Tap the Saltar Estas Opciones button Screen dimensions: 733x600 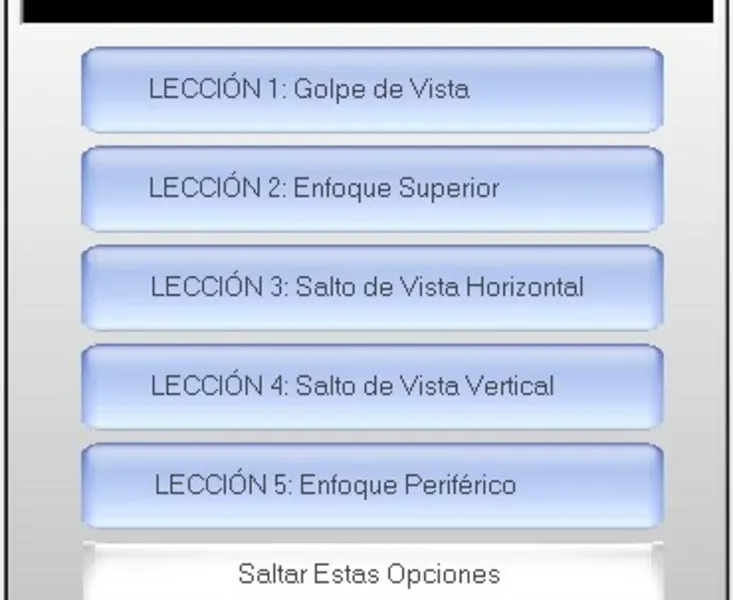pos(371,574)
